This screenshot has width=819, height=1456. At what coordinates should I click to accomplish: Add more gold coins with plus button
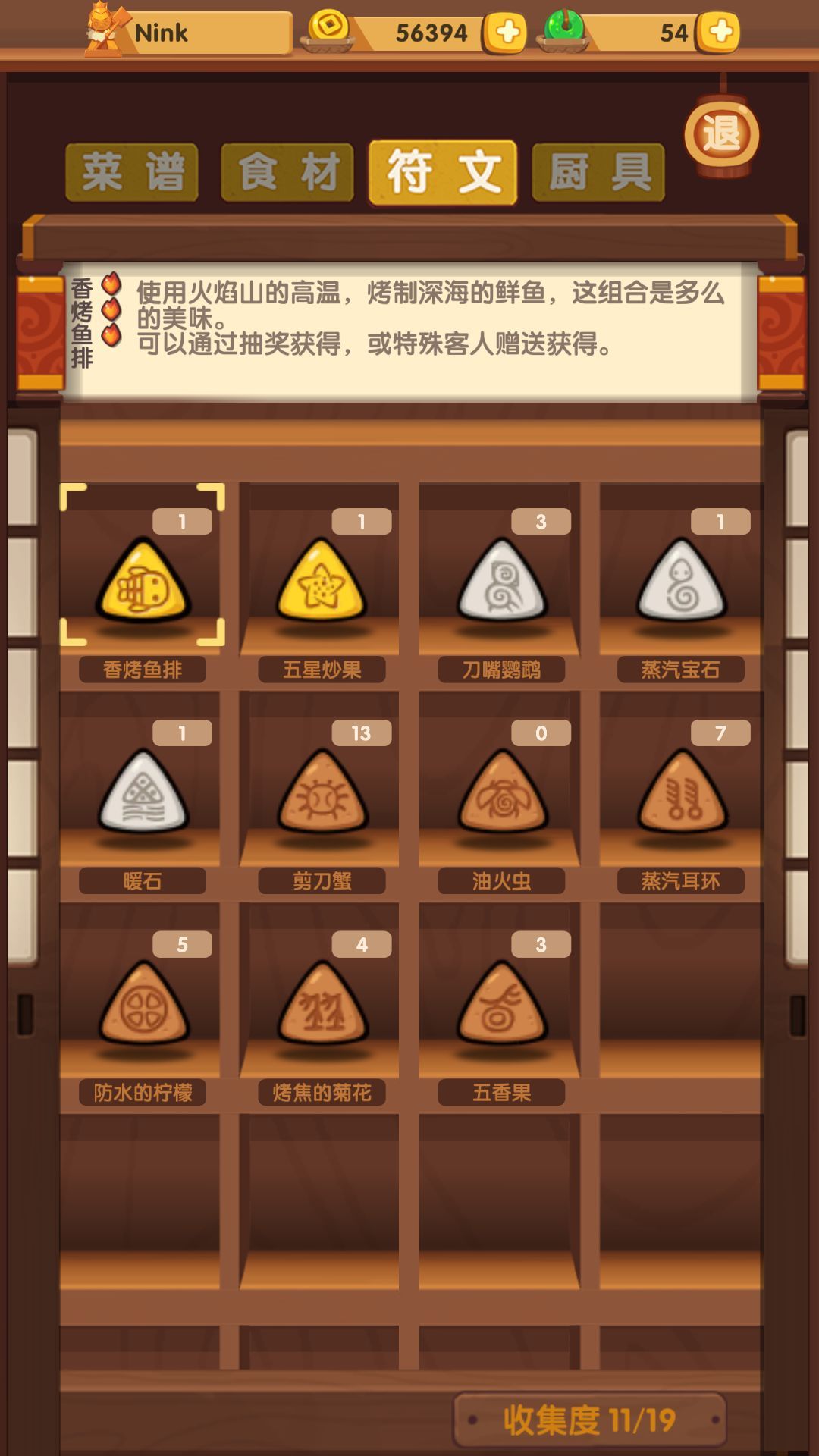pyautogui.click(x=506, y=33)
